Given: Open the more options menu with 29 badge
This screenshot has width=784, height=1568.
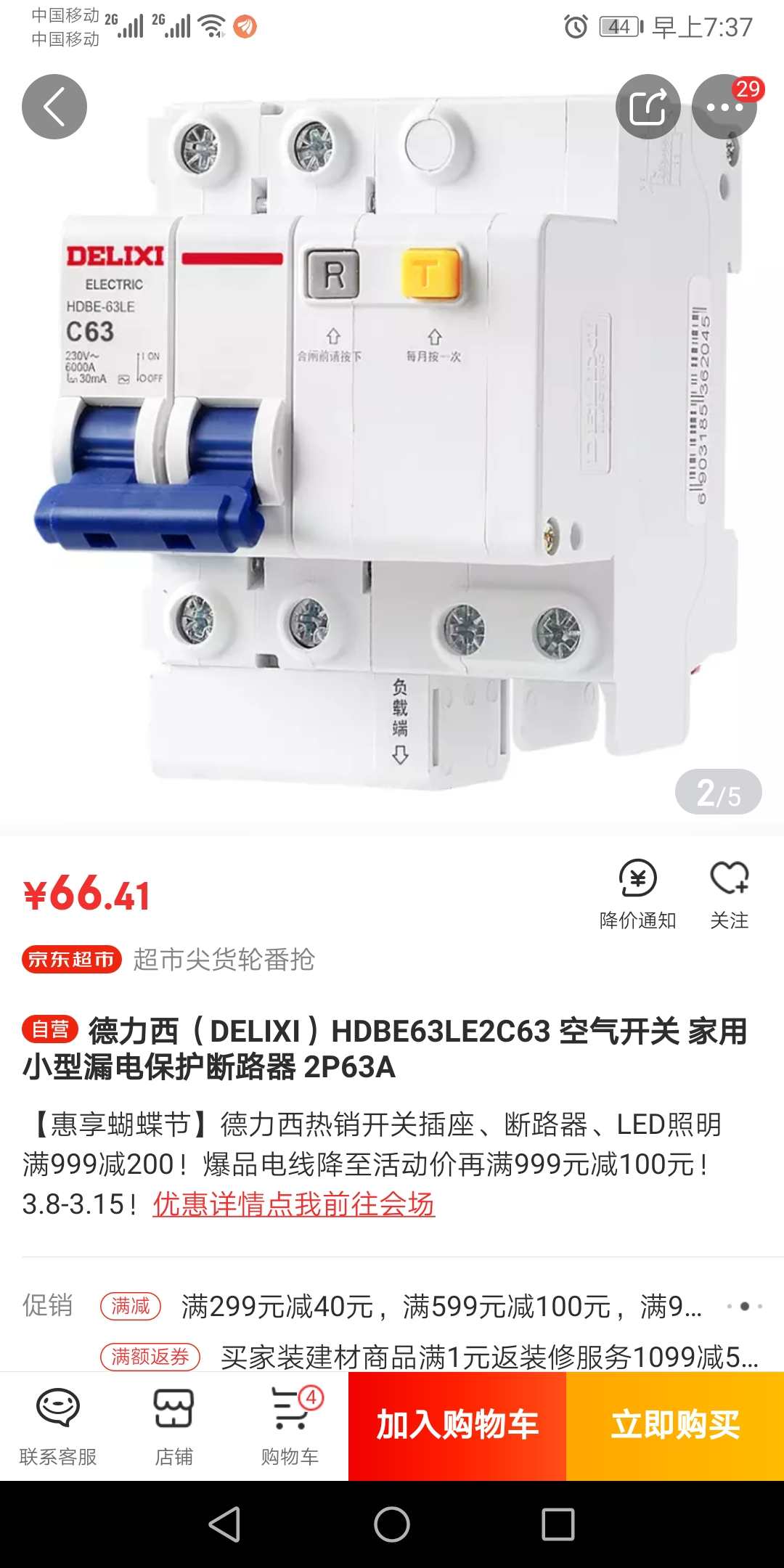Looking at the screenshot, I should (x=724, y=107).
